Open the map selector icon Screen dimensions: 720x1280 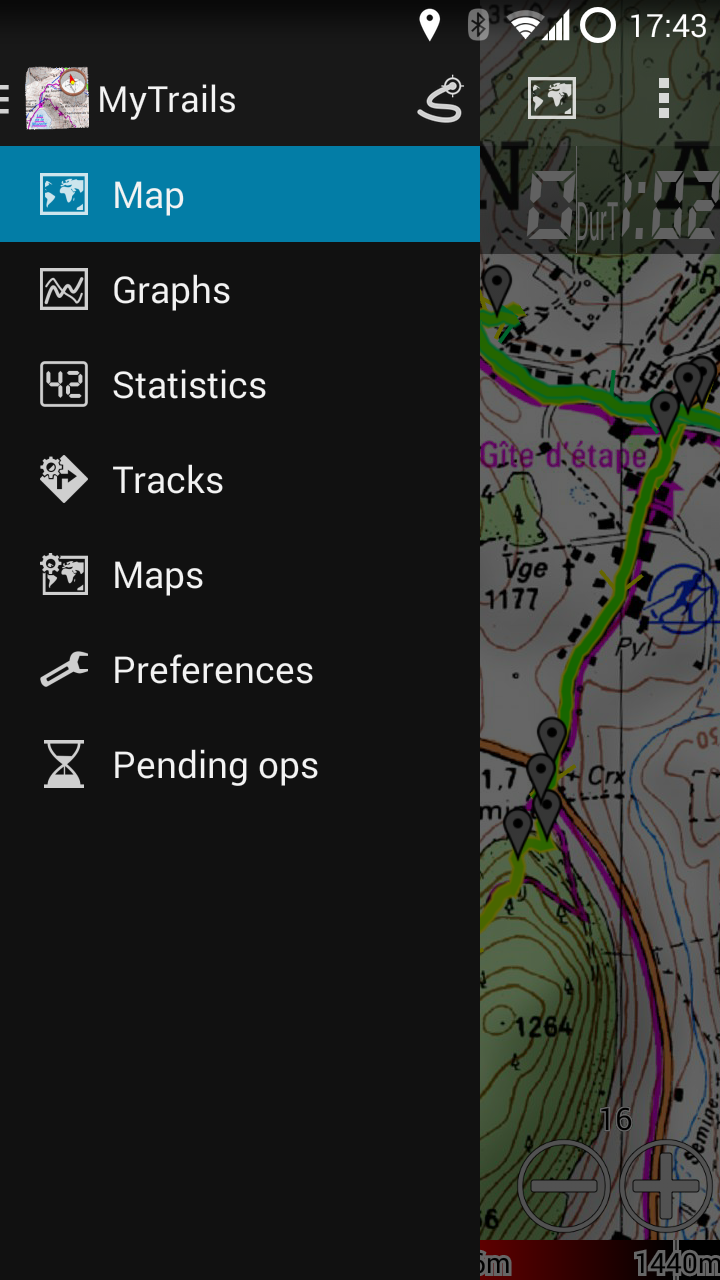[x=552, y=98]
